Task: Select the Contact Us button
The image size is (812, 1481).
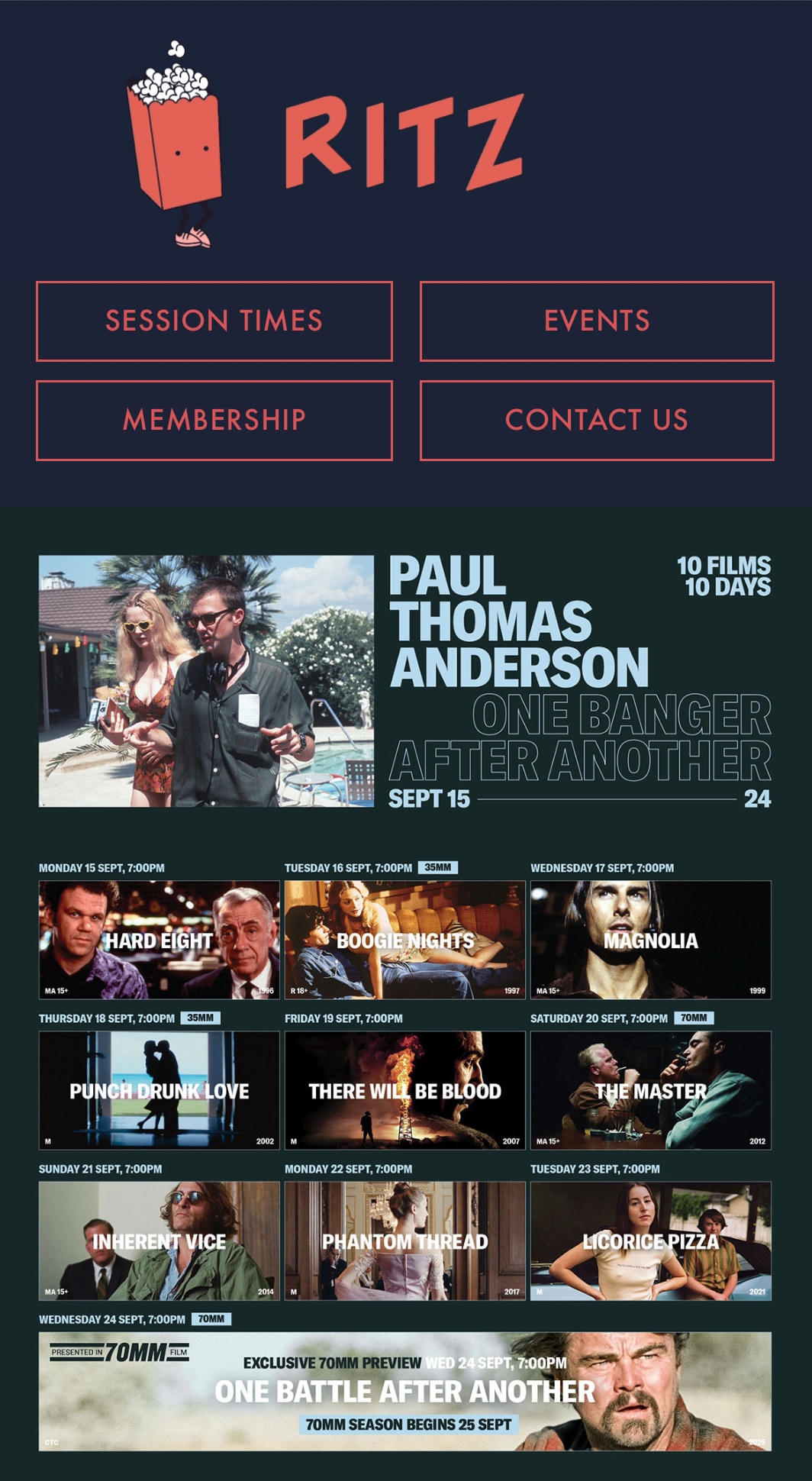Action: [597, 421]
